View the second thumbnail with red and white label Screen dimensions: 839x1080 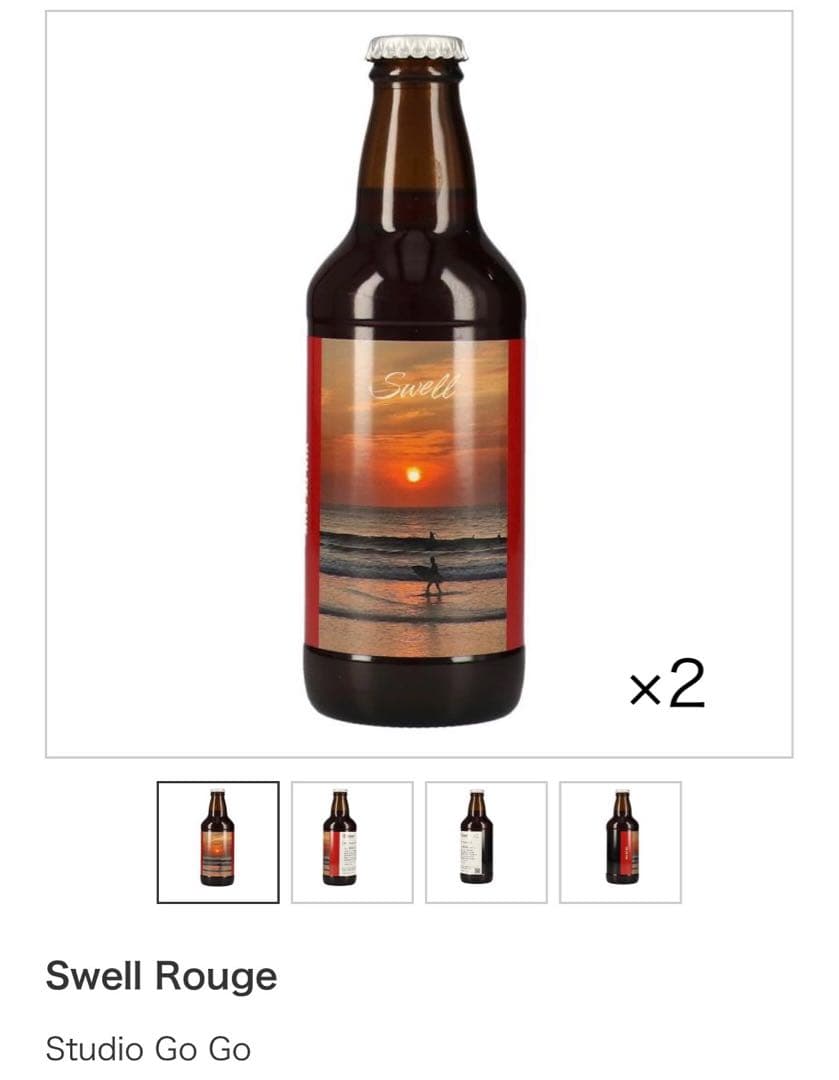click(x=351, y=842)
